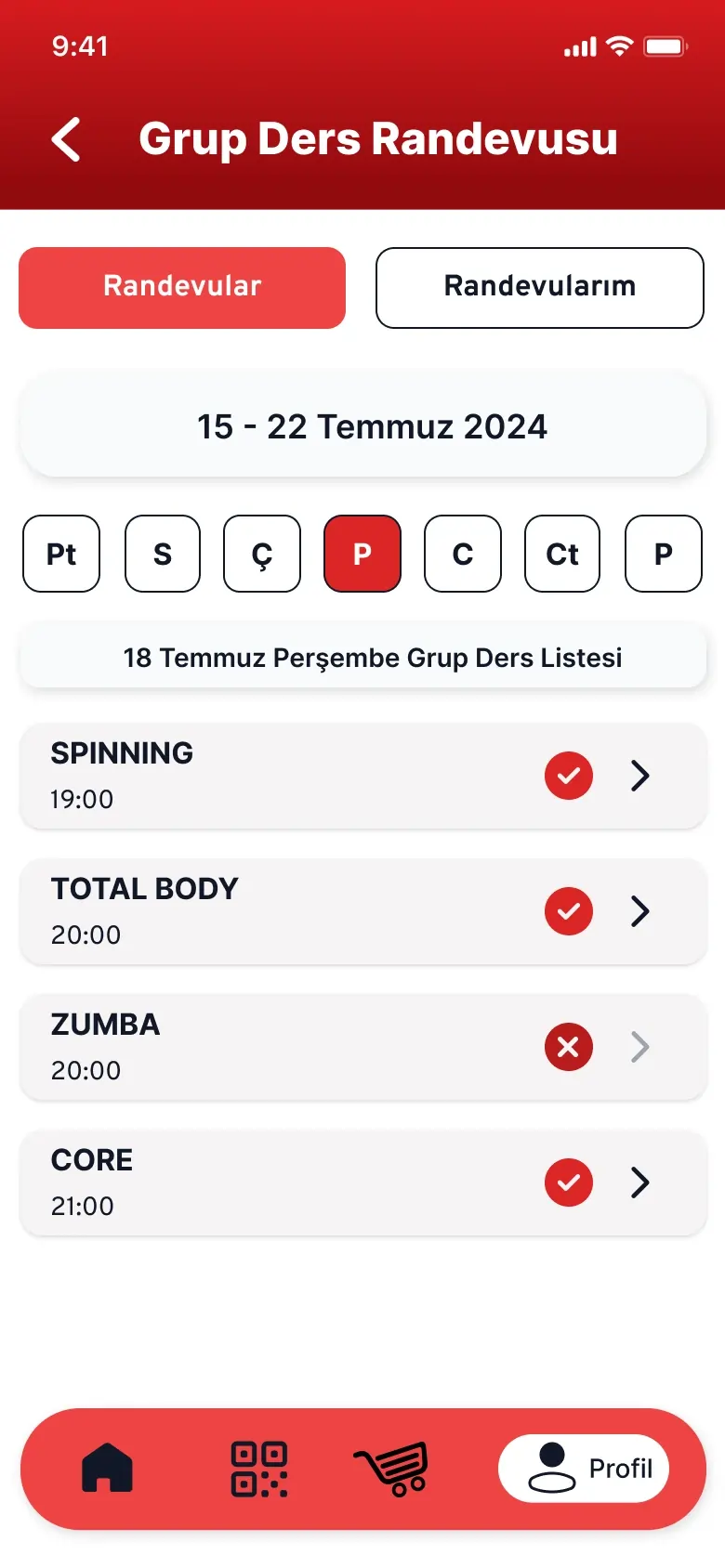This screenshot has width=725, height=1568.
Task: Click the check icon beside CORE
Action: pyautogui.click(x=568, y=1183)
